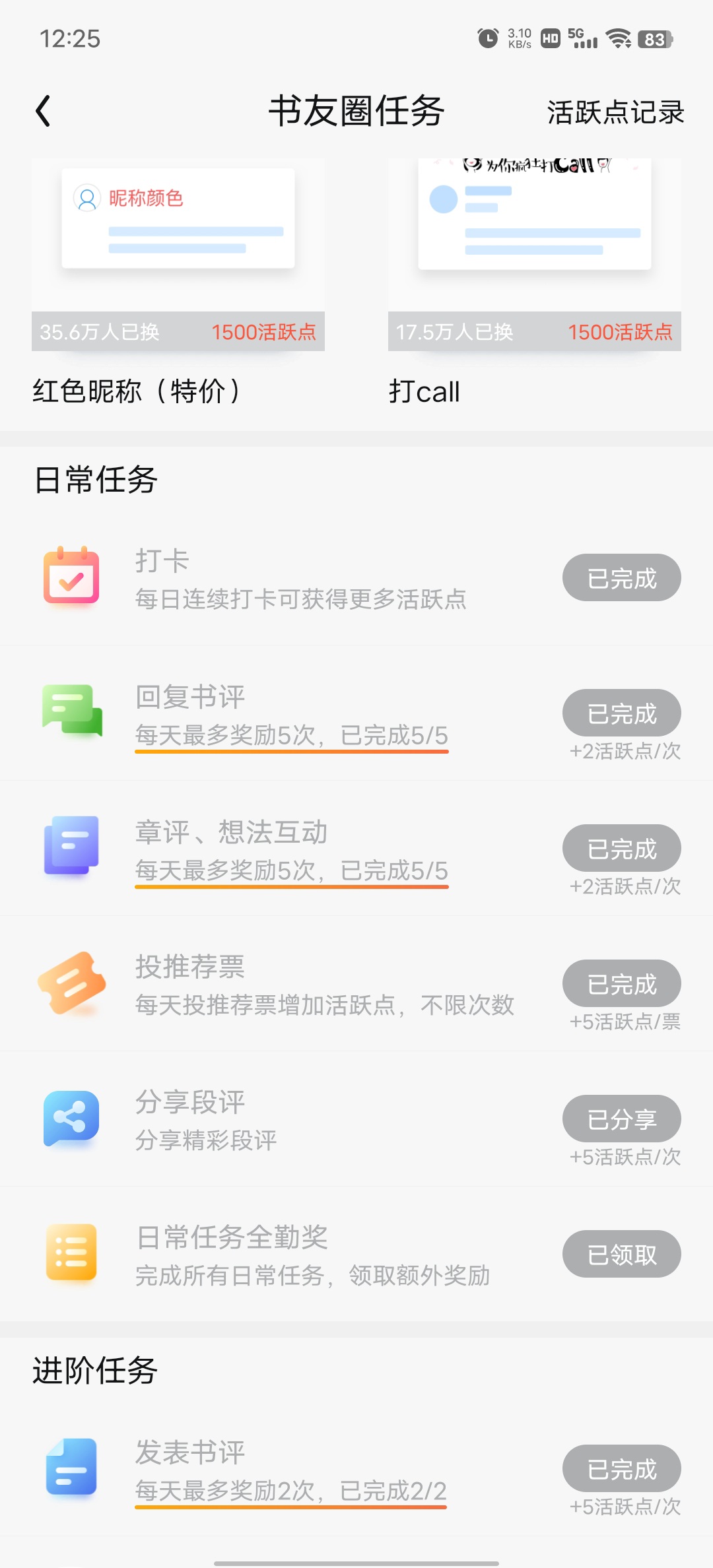Tap 已完成 button beside 章评、想法互动

[x=621, y=848]
